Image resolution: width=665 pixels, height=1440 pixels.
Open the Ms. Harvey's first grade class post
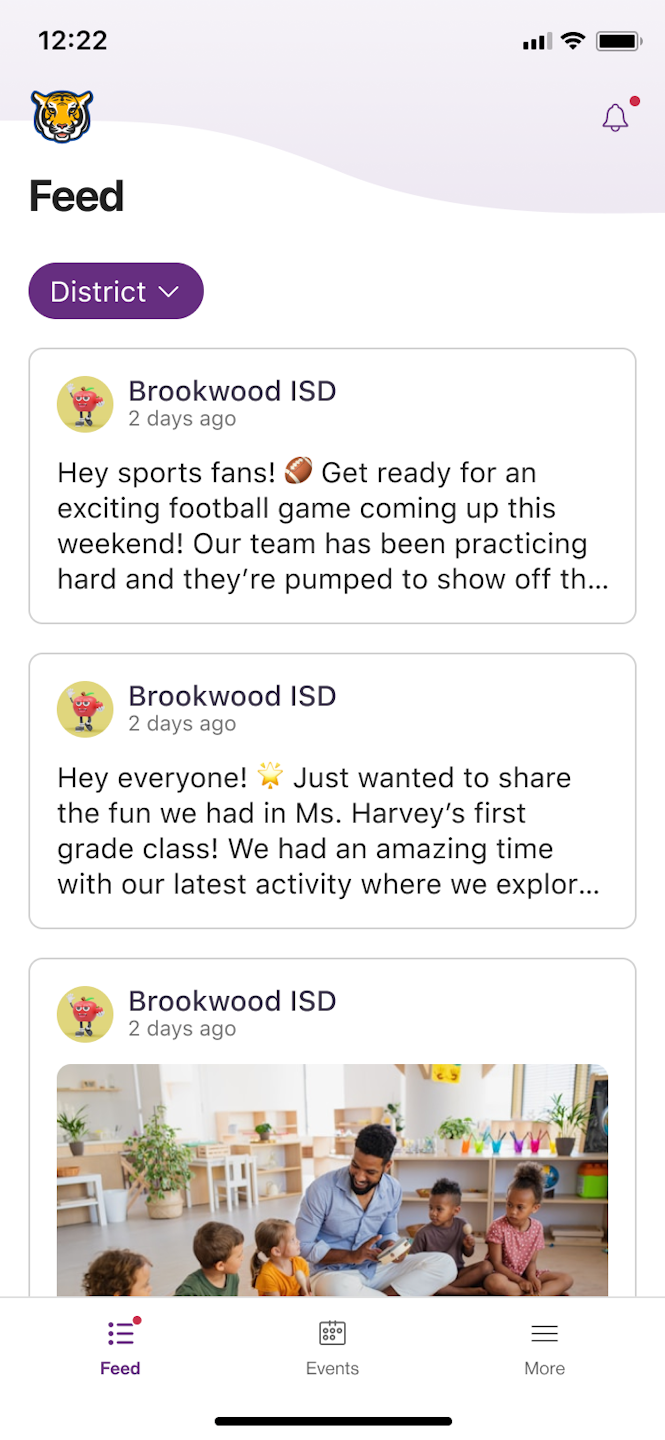click(x=332, y=830)
